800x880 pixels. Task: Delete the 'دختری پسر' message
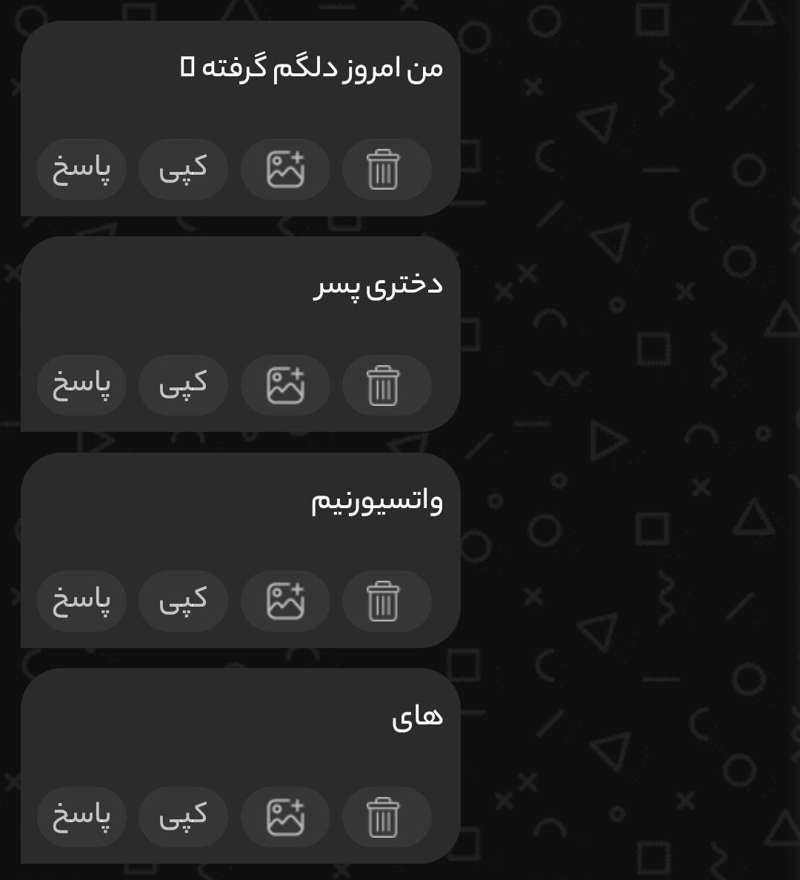tap(384, 385)
